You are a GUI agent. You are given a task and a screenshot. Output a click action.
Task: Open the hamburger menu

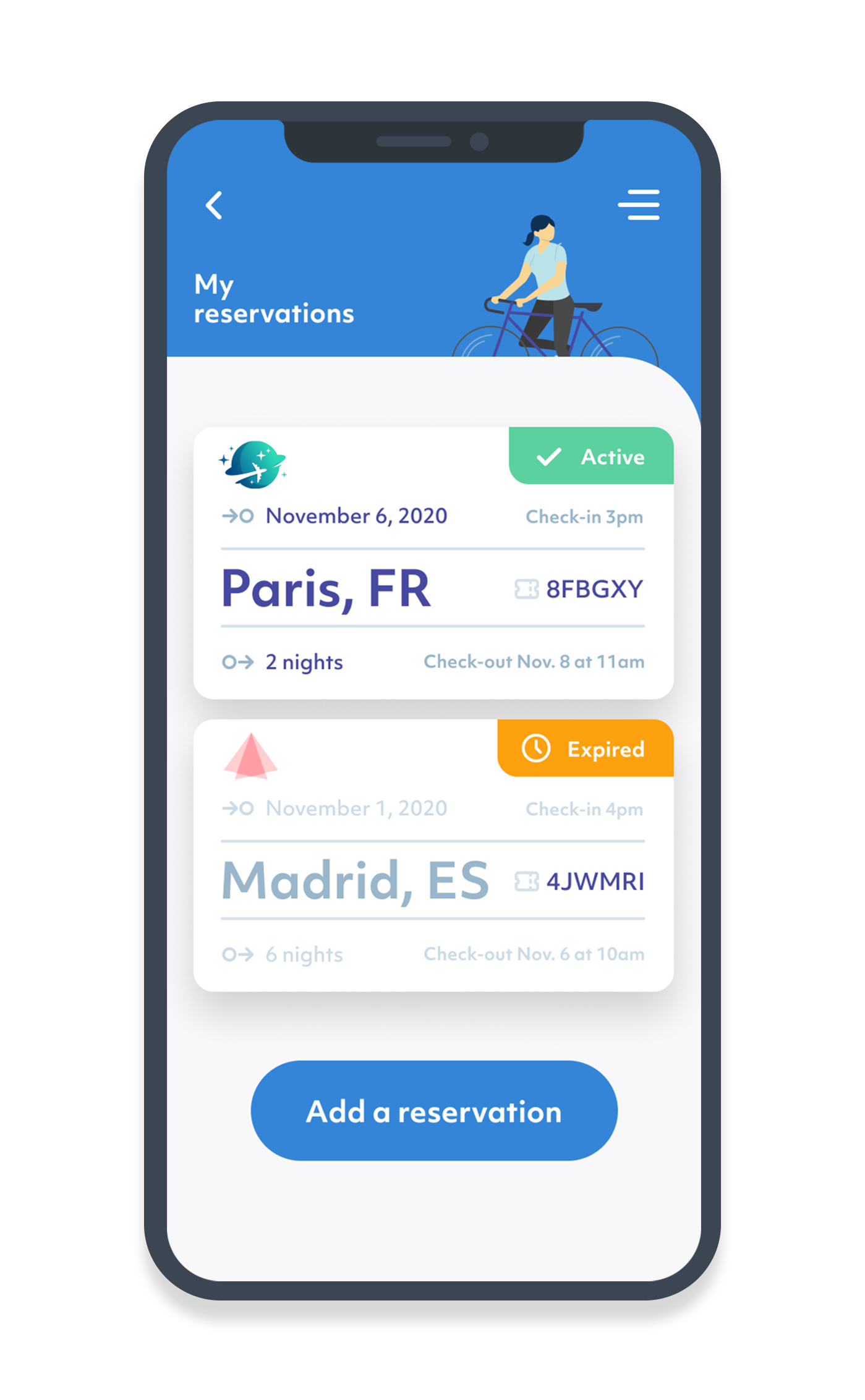pyautogui.click(x=639, y=205)
